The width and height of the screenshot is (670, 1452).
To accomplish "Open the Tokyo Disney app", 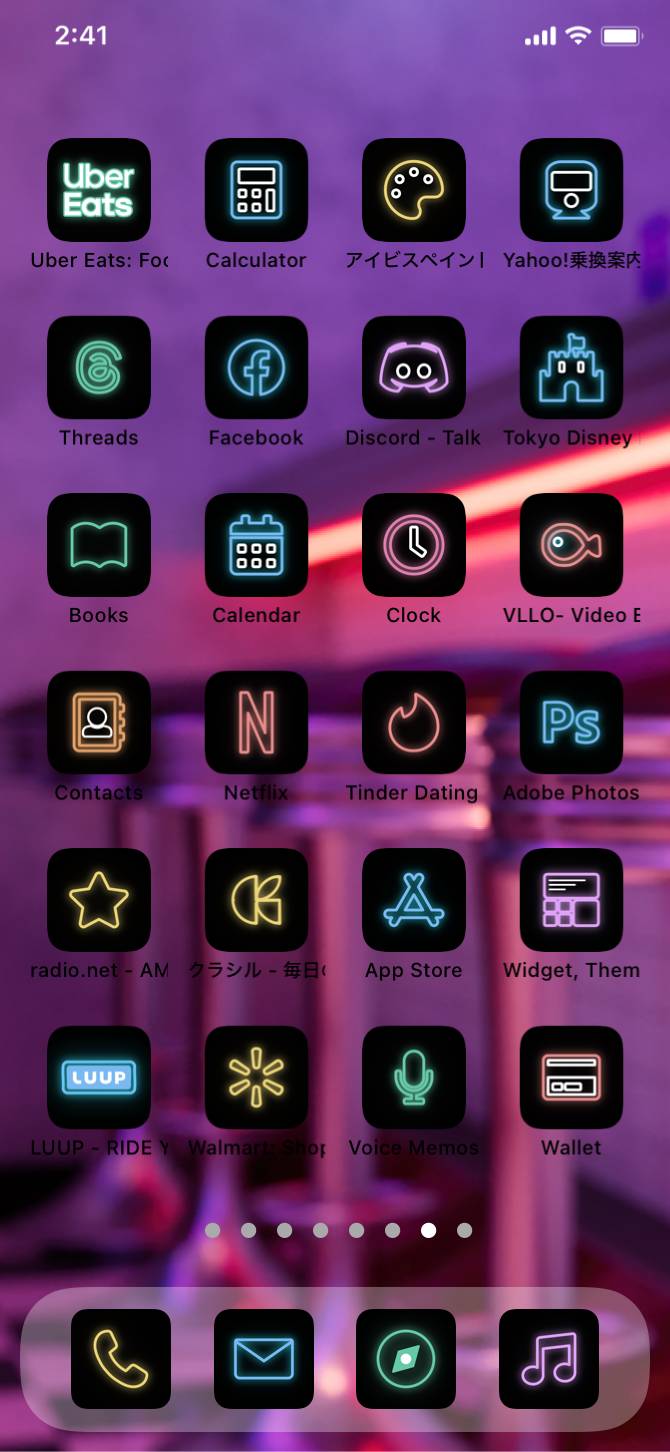I will click(571, 368).
